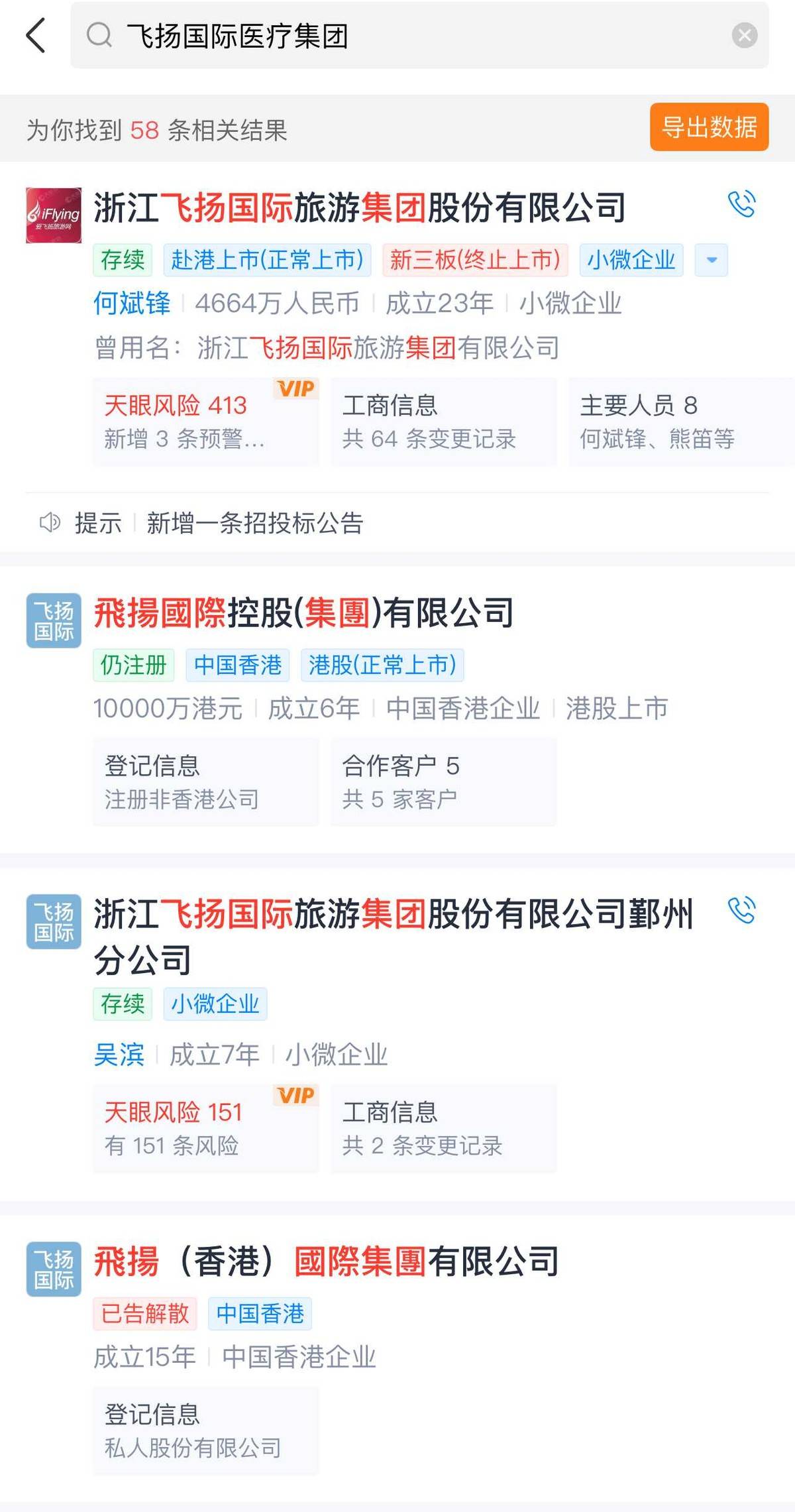The width and height of the screenshot is (795, 1512).
Task: Tap the 飞扬国际 logo of the Hong Kong holding company
Action: click(x=53, y=621)
